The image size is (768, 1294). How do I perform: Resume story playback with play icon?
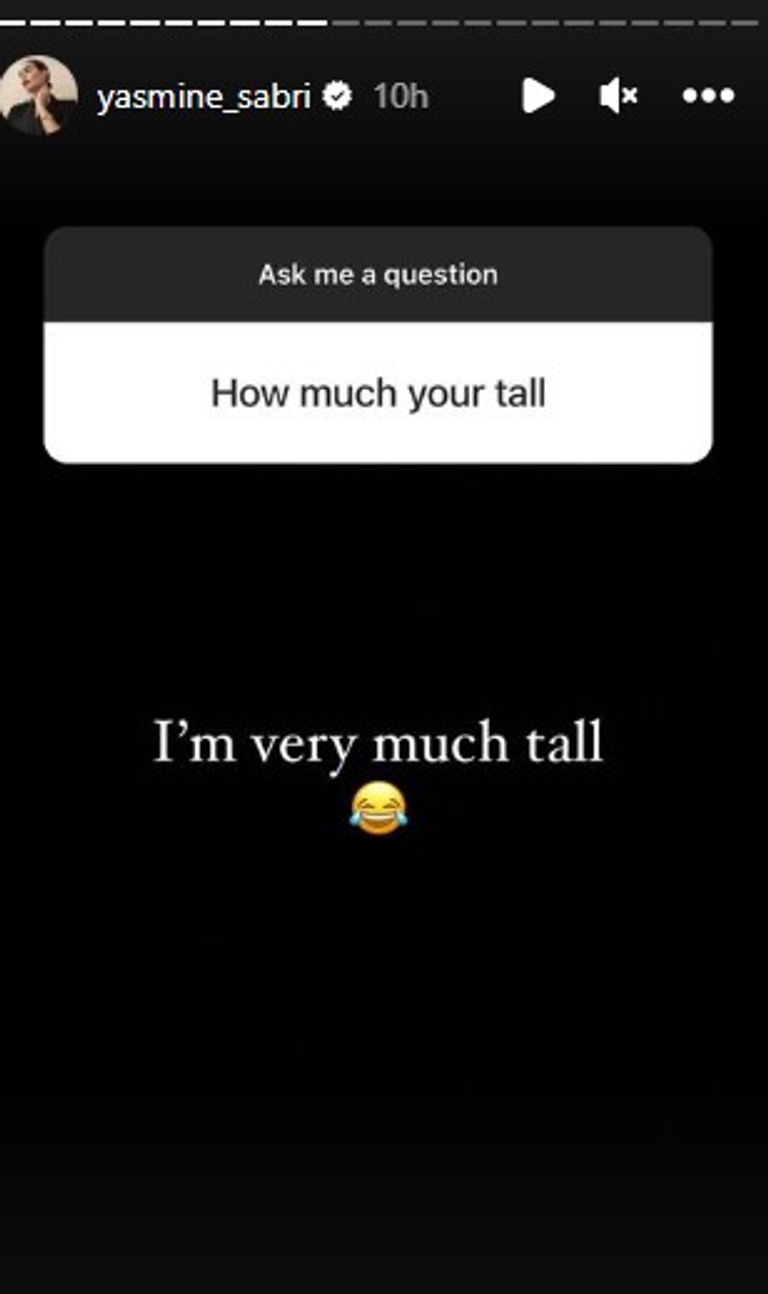537,96
